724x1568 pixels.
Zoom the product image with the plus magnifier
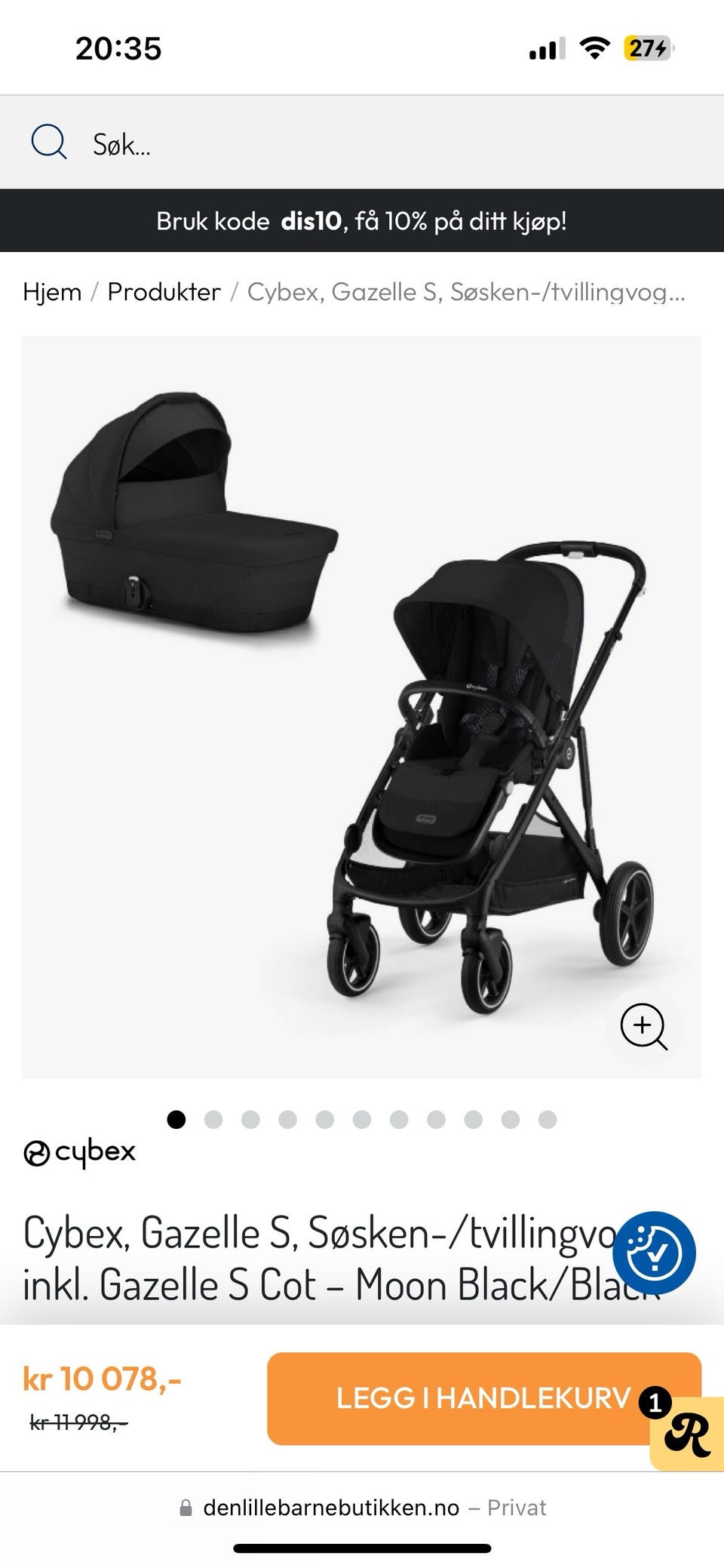643,1026
